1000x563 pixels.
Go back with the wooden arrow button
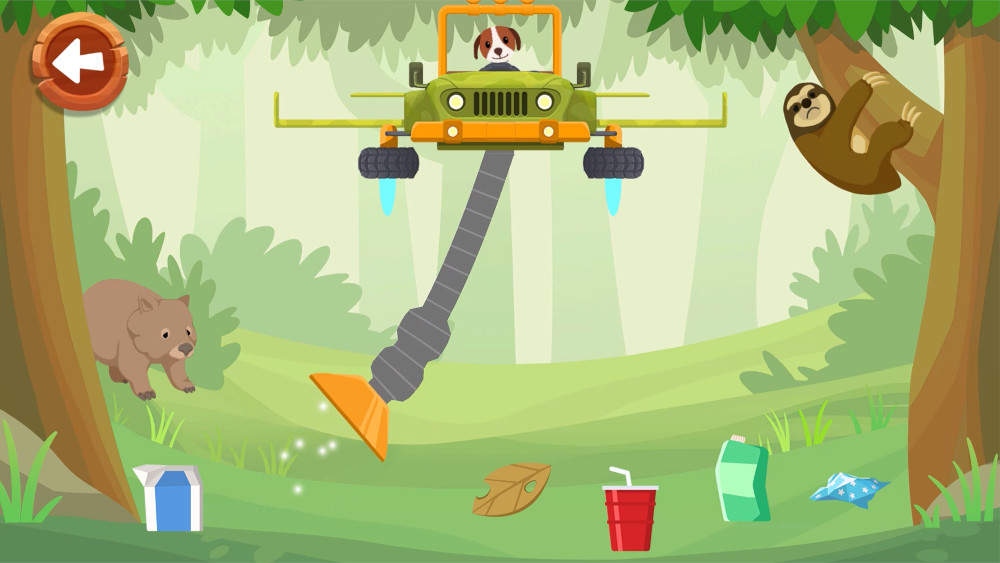pos(79,62)
